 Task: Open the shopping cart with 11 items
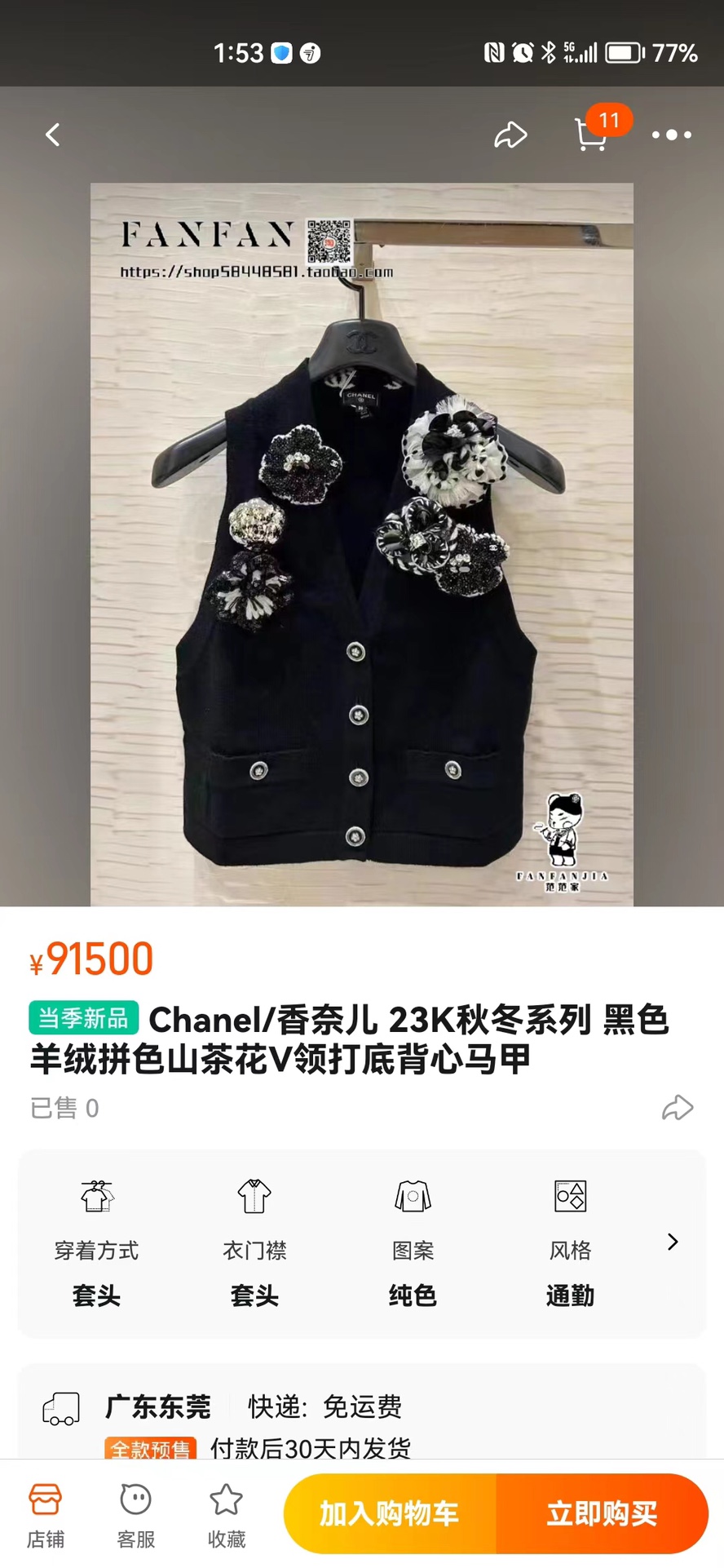click(x=592, y=135)
